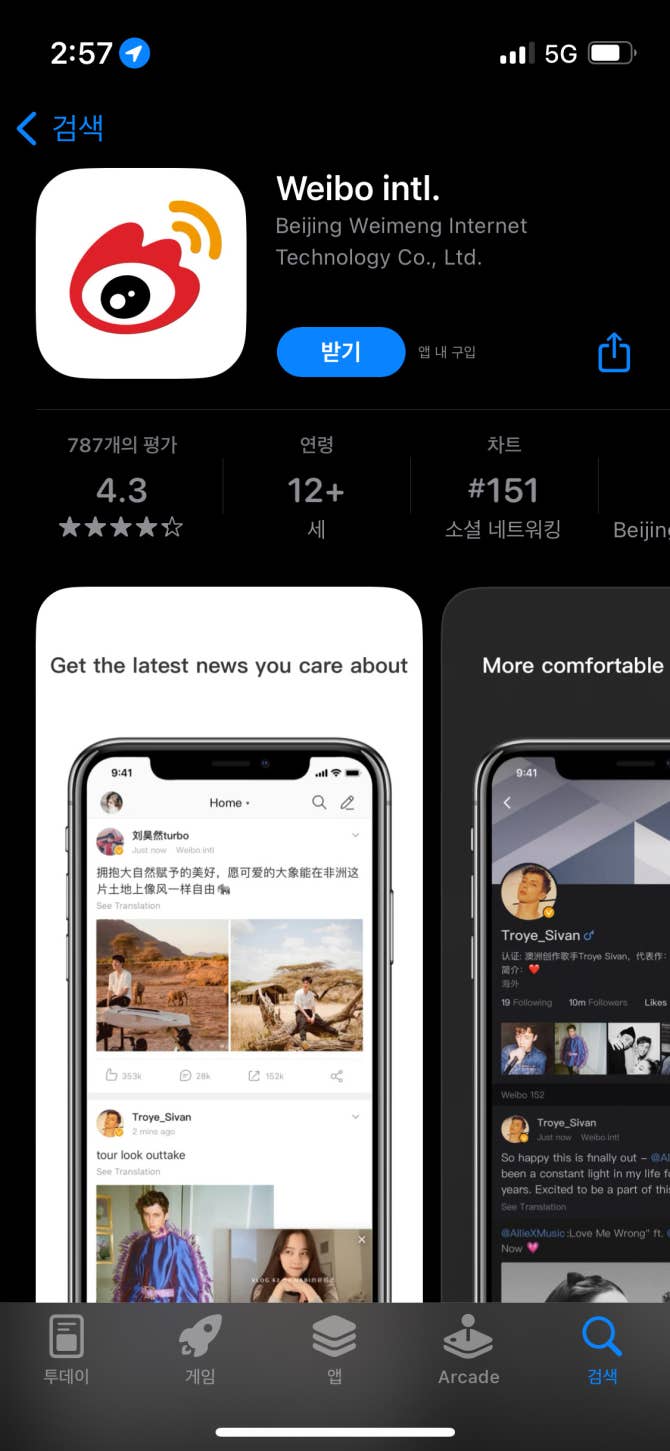Switch to the 앱 tab
The image size is (670, 1451).
(334, 1349)
